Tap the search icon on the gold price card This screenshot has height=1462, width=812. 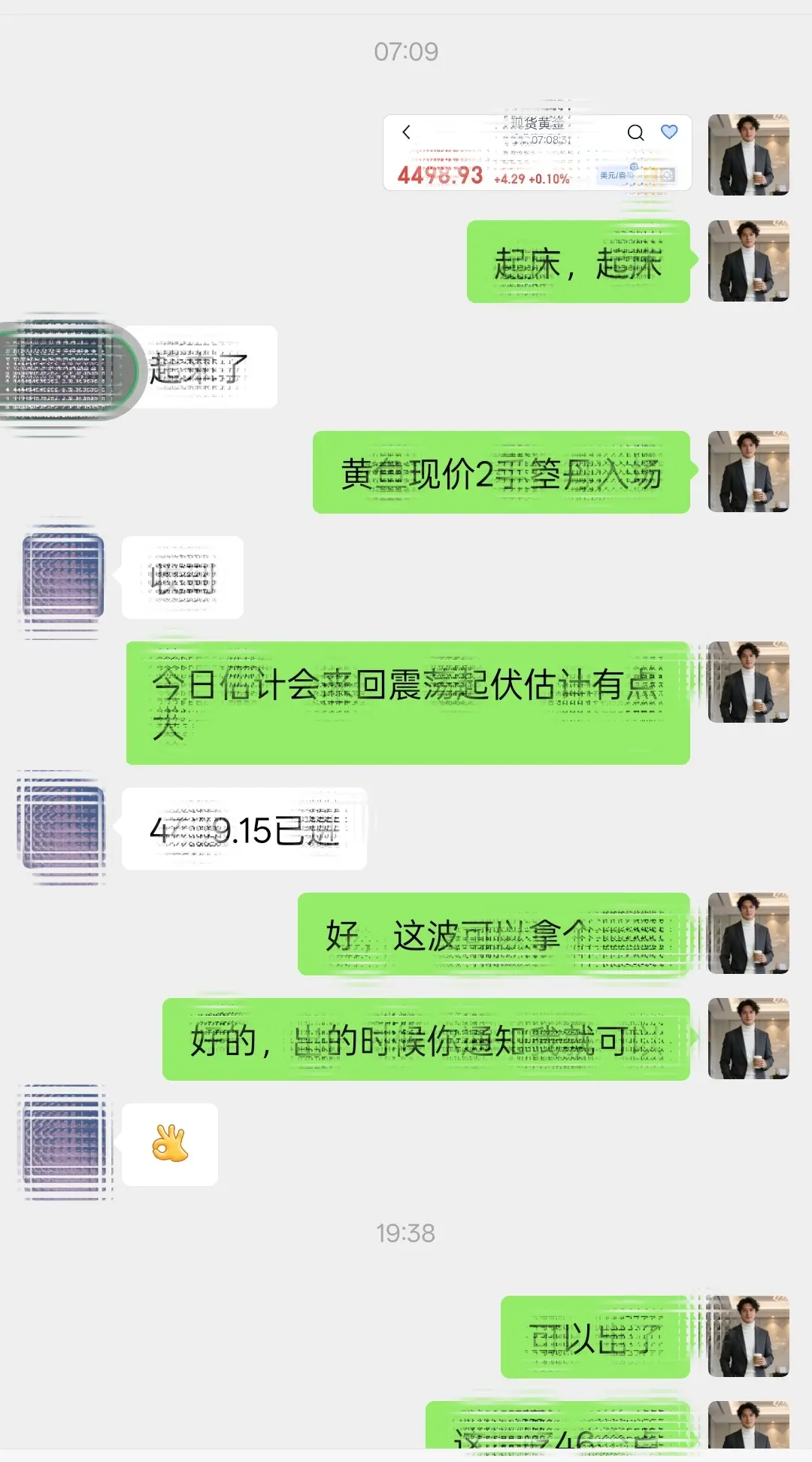click(635, 132)
